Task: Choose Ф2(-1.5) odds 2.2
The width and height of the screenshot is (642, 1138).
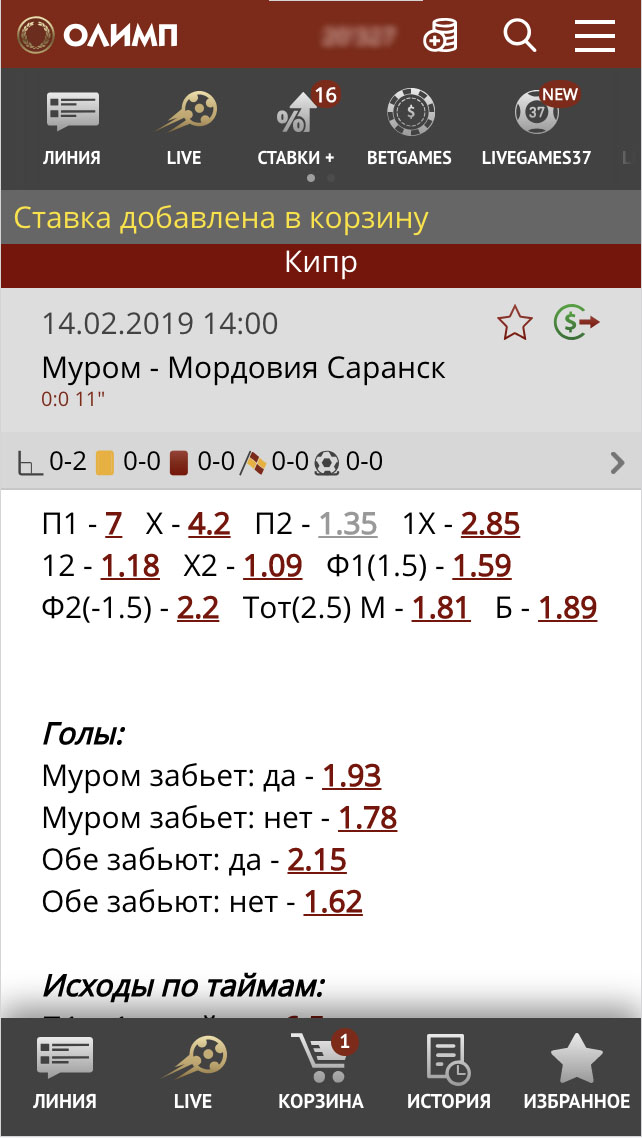Action: pyautogui.click(x=197, y=607)
